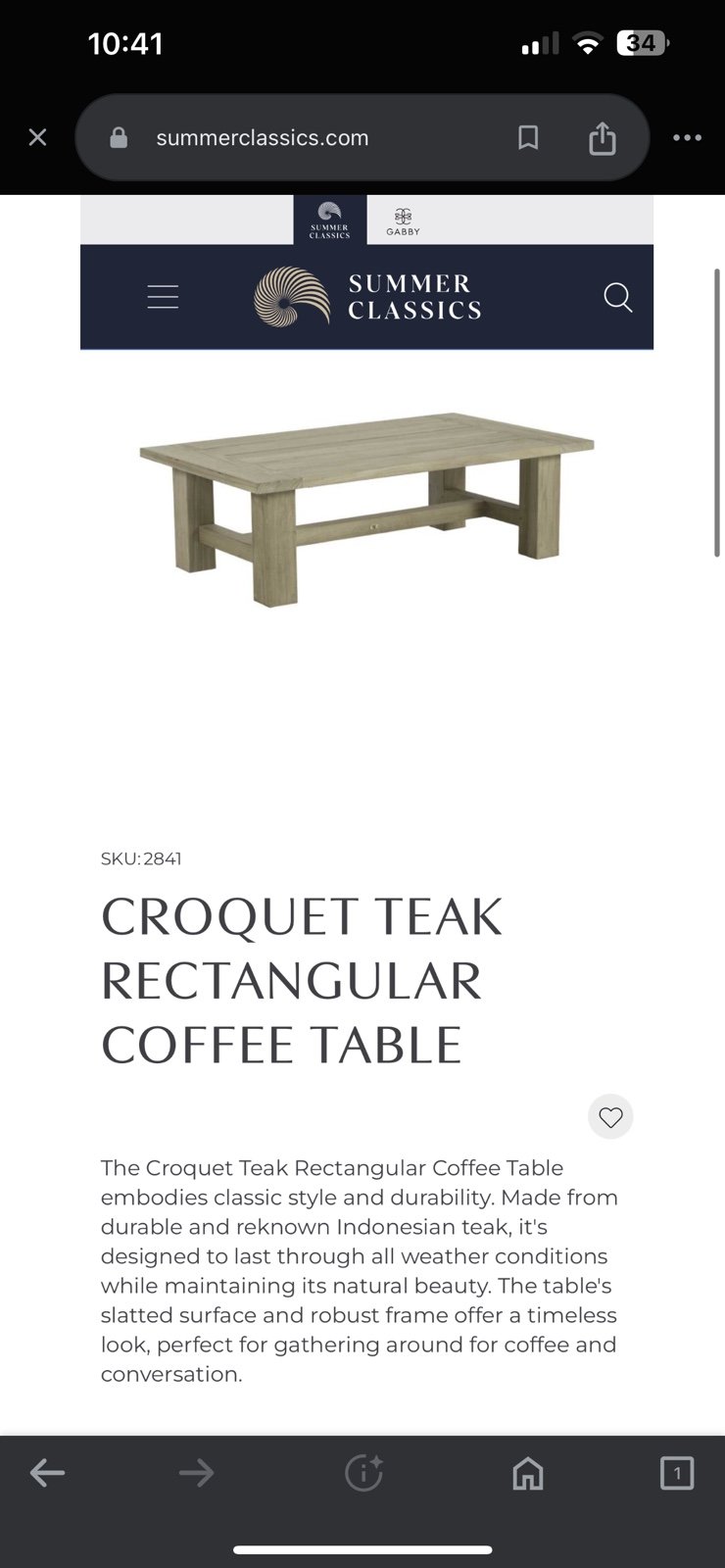Open the tab switcher showing 1 tab

pyautogui.click(x=677, y=1472)
